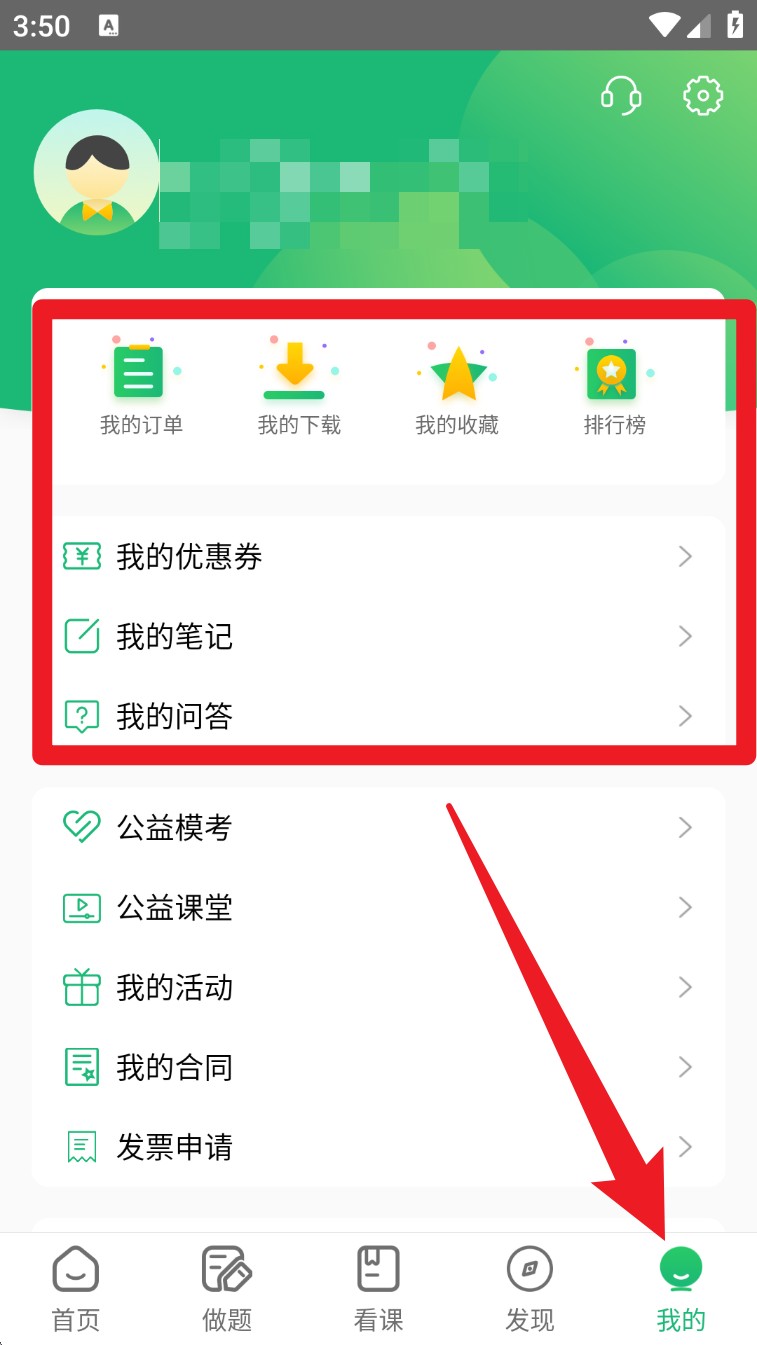The height and width of the screenshot is (1345, 757).
Task: Open customer service headset icon
Action: (x=620, y=96)
